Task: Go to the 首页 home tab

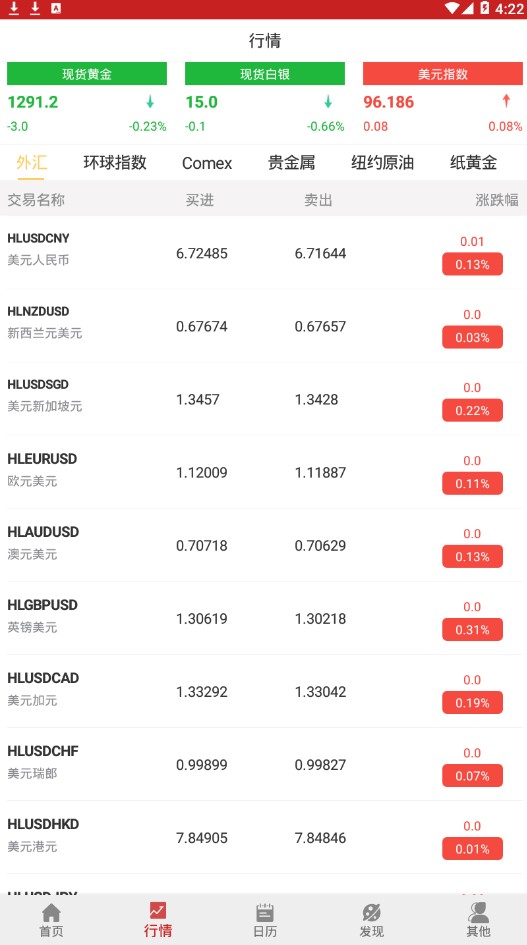Action: coord(51,920)
